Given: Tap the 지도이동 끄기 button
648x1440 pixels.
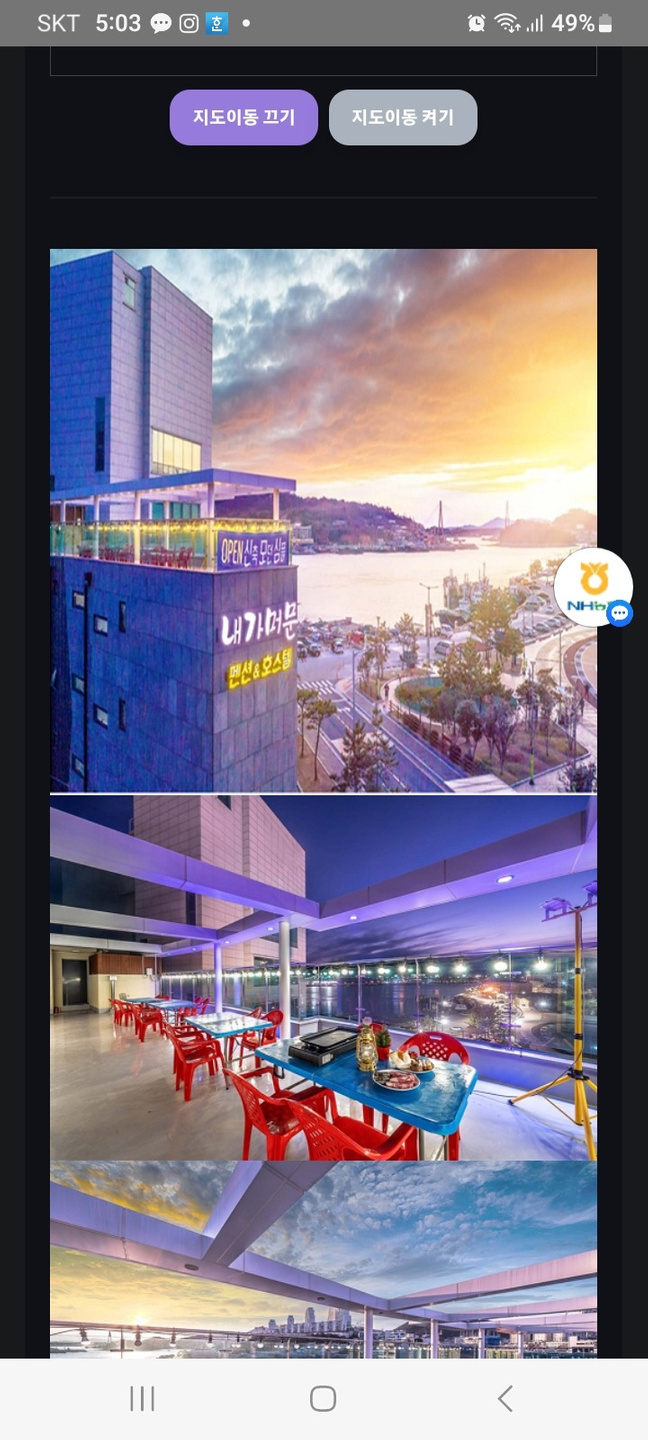Looking at the screenshot, I should [243, 117].
